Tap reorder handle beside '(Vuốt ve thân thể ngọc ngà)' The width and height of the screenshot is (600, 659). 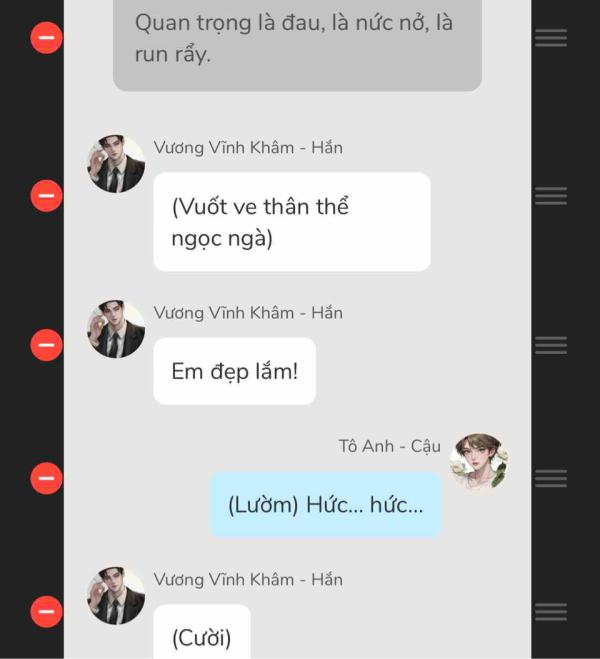point(551,196)
